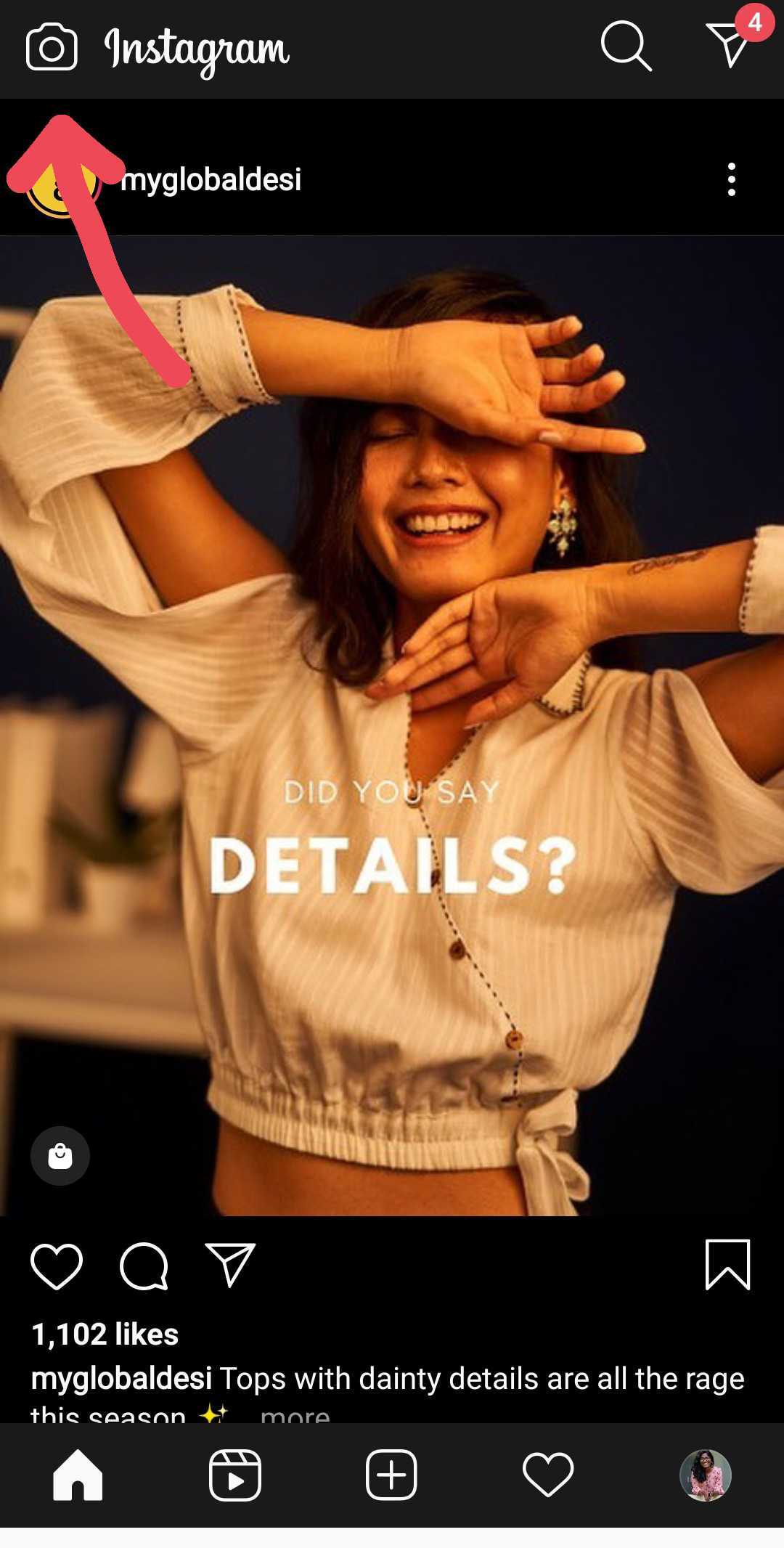
Task: Create a new post with plus button
Action: click(x=391, y=1475)
